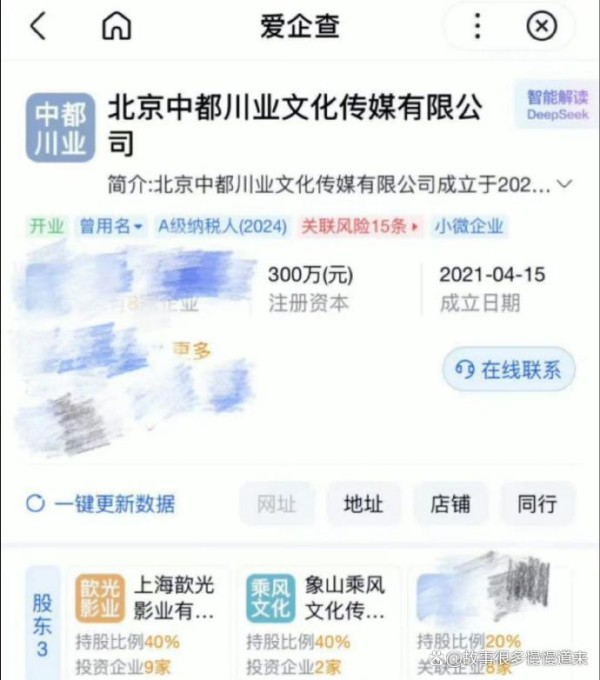Open the 店铺 shop chip
The image size is (600, 680).
pos(450,504)
